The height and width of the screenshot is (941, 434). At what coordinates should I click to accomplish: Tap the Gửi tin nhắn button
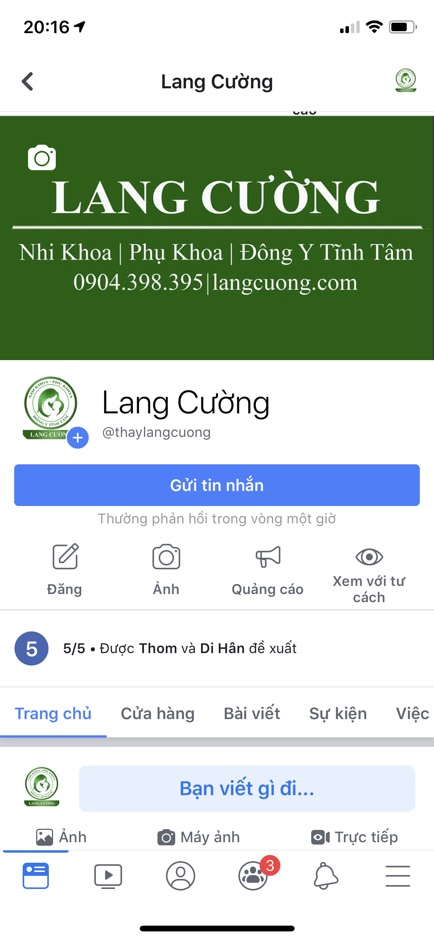tap(217, 485)
